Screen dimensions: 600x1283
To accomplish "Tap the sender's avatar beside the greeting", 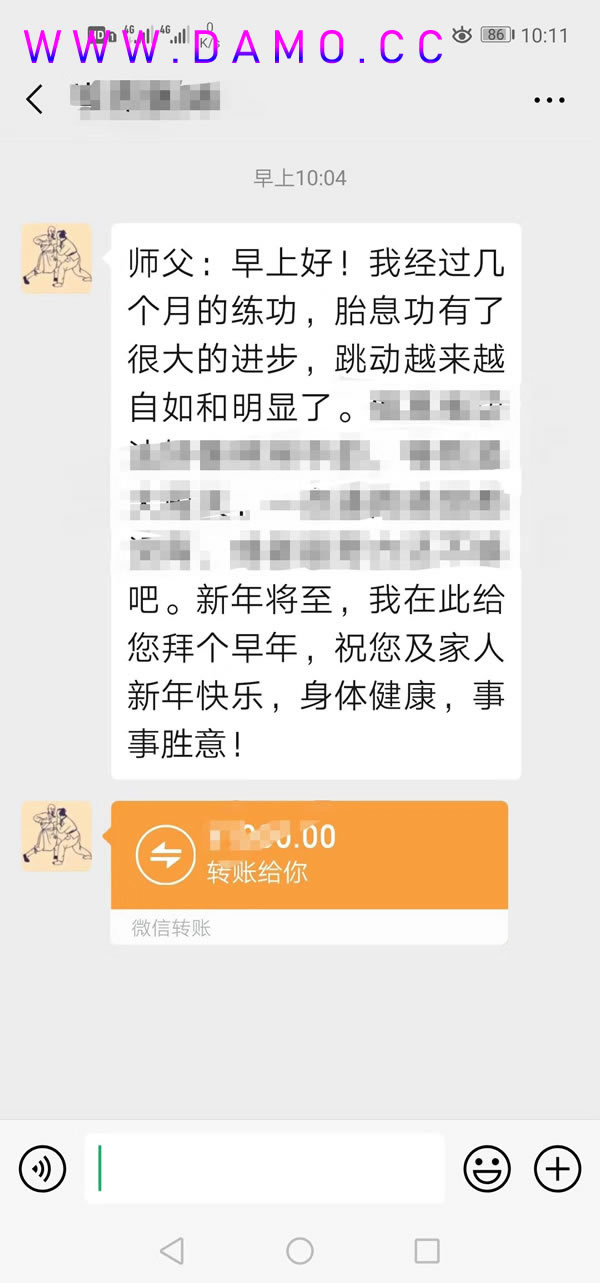I will (x=56, y=258).
